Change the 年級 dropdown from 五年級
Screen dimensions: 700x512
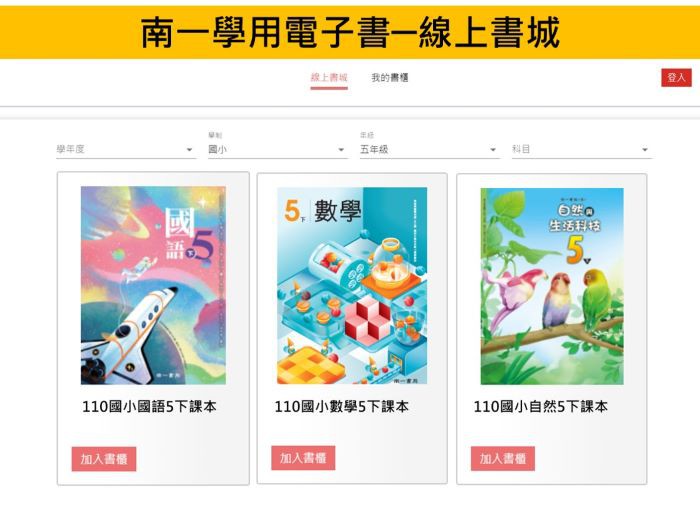click(429, 150)
